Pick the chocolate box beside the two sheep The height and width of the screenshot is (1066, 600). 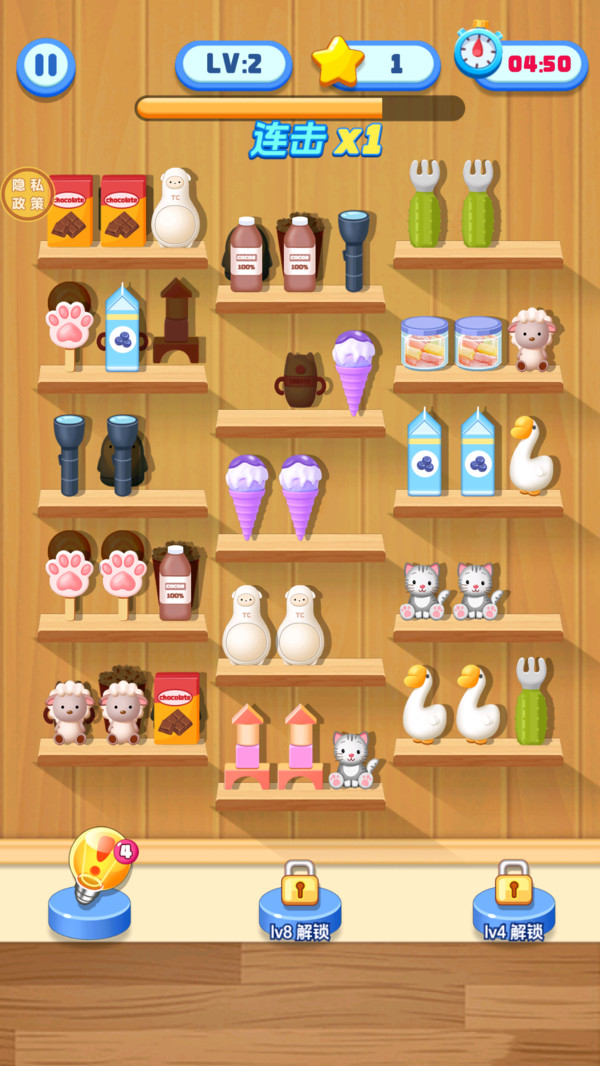(x=176, y=707)
